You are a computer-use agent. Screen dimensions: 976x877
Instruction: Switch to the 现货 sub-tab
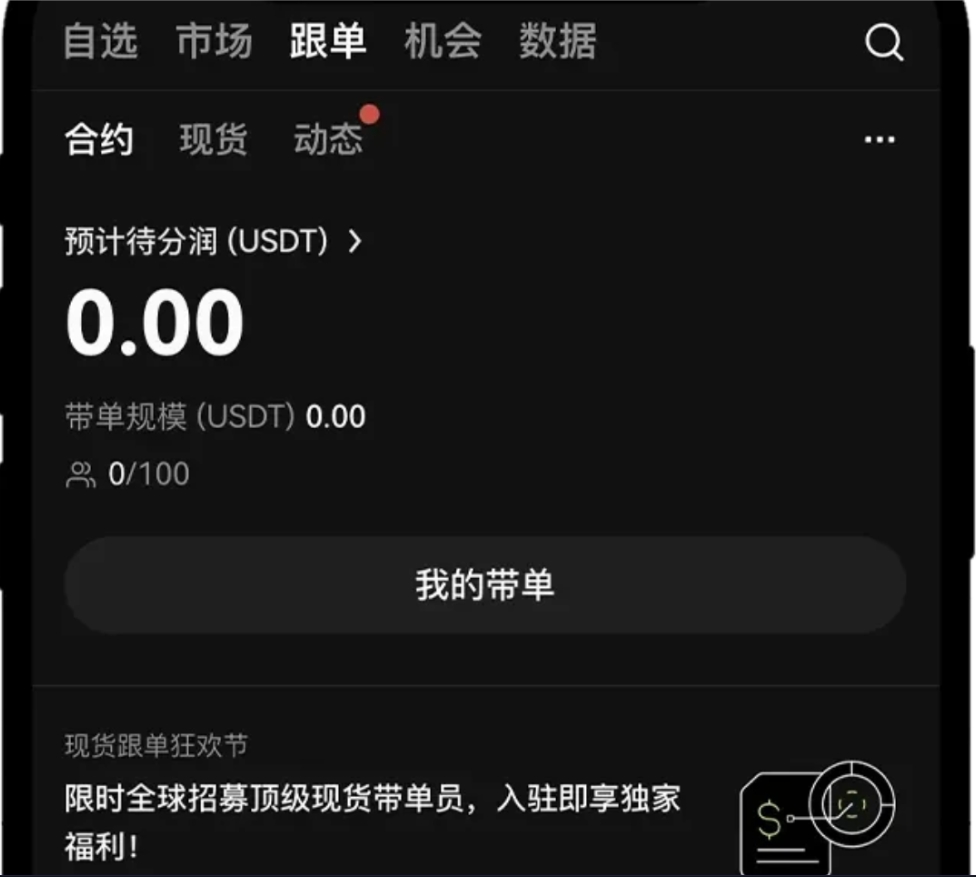click(x=213, y=140)
